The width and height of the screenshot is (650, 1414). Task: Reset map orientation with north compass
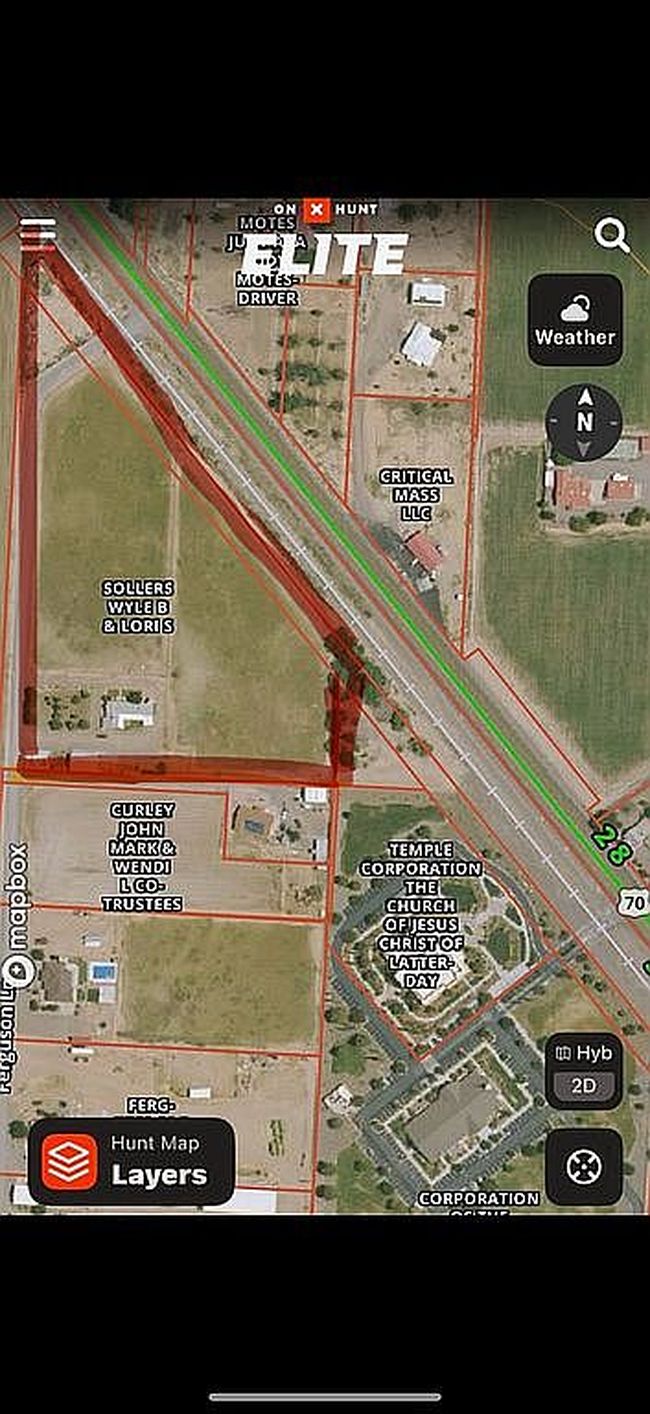coord(584,422)
